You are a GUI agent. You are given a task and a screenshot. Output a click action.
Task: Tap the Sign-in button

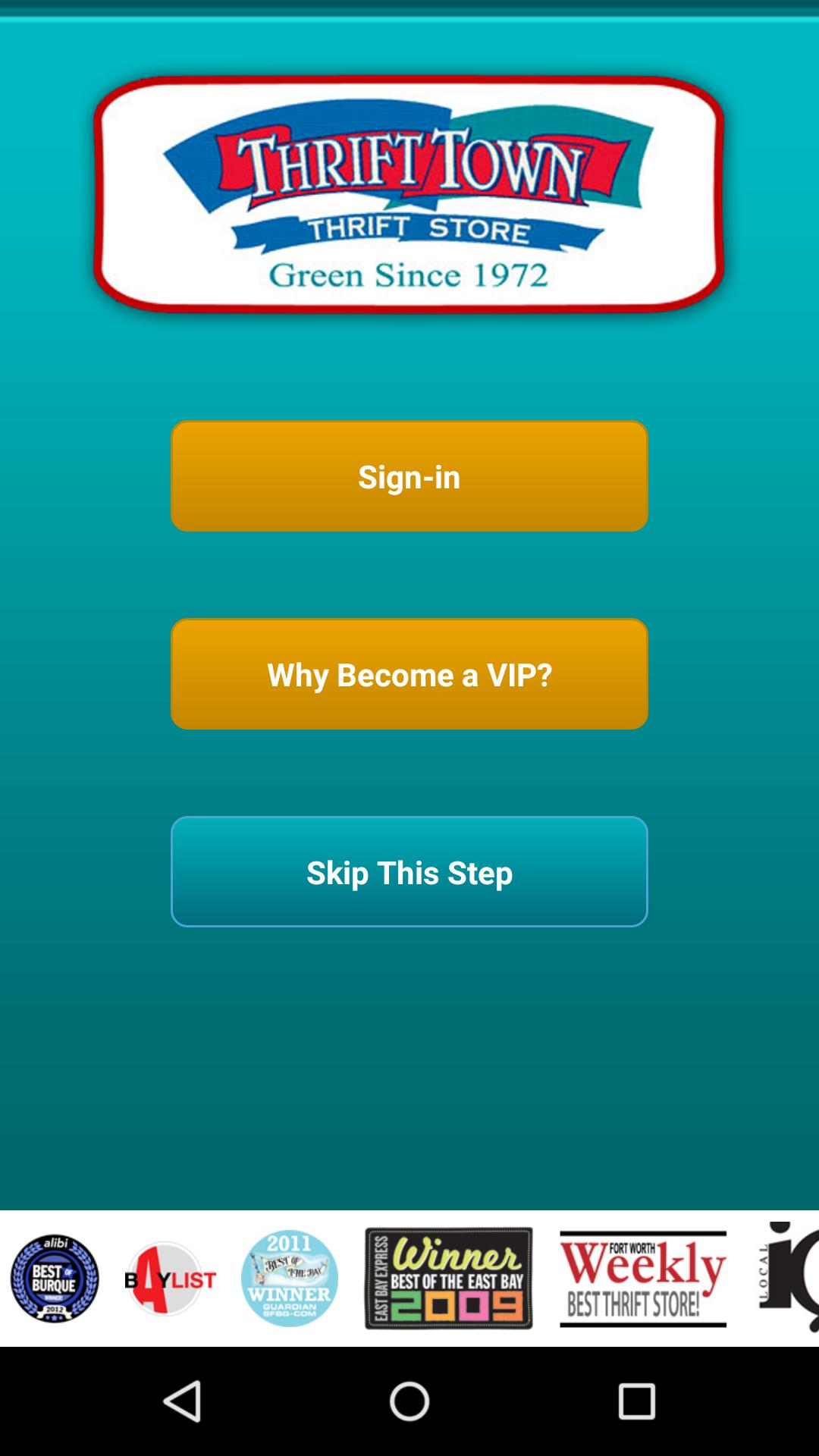[x=409, y=476]
